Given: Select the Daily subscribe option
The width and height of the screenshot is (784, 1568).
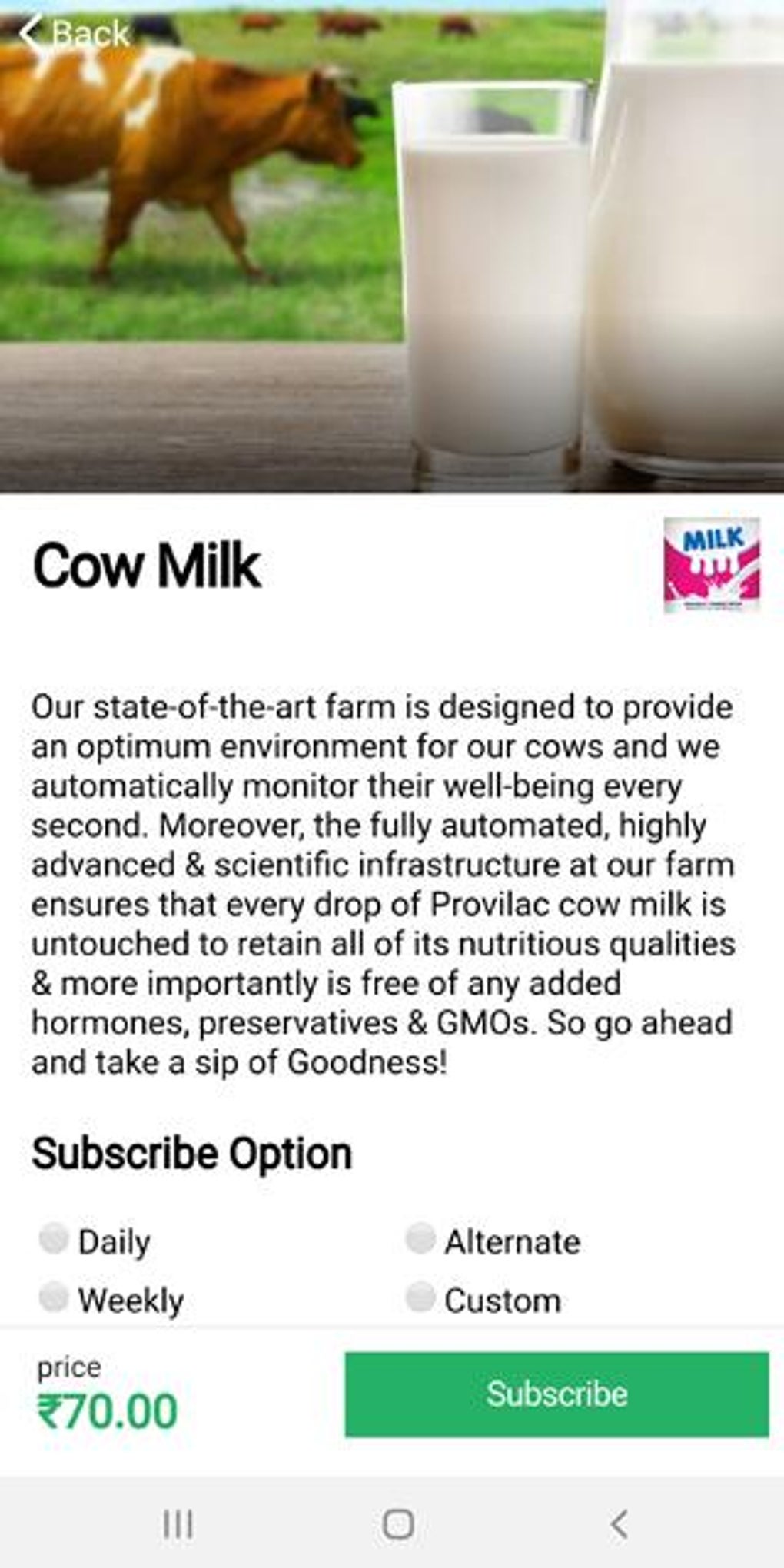Looking at the screenshot, I should pos(55,1239).
